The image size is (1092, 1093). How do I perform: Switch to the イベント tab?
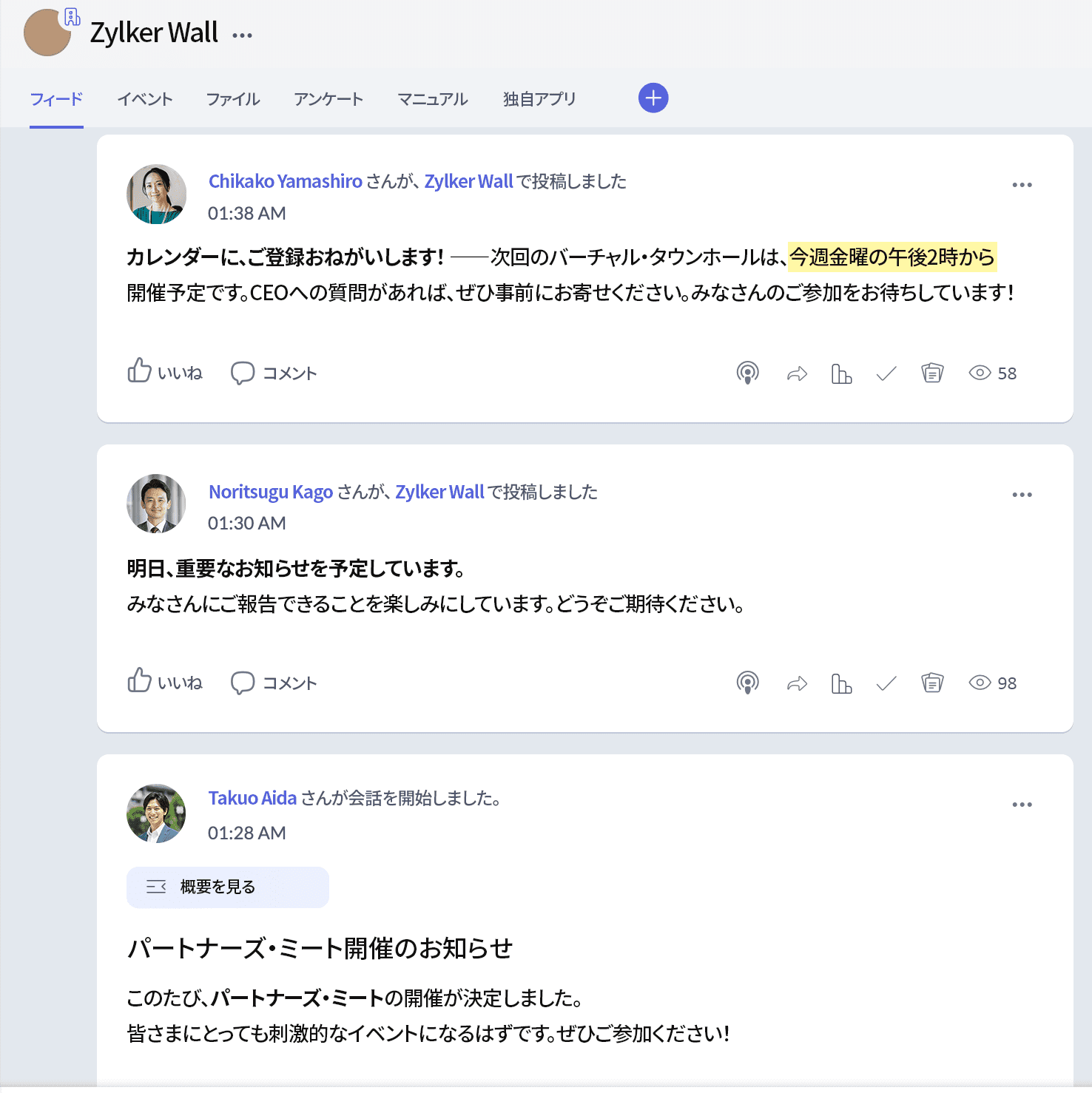point(145,99)
